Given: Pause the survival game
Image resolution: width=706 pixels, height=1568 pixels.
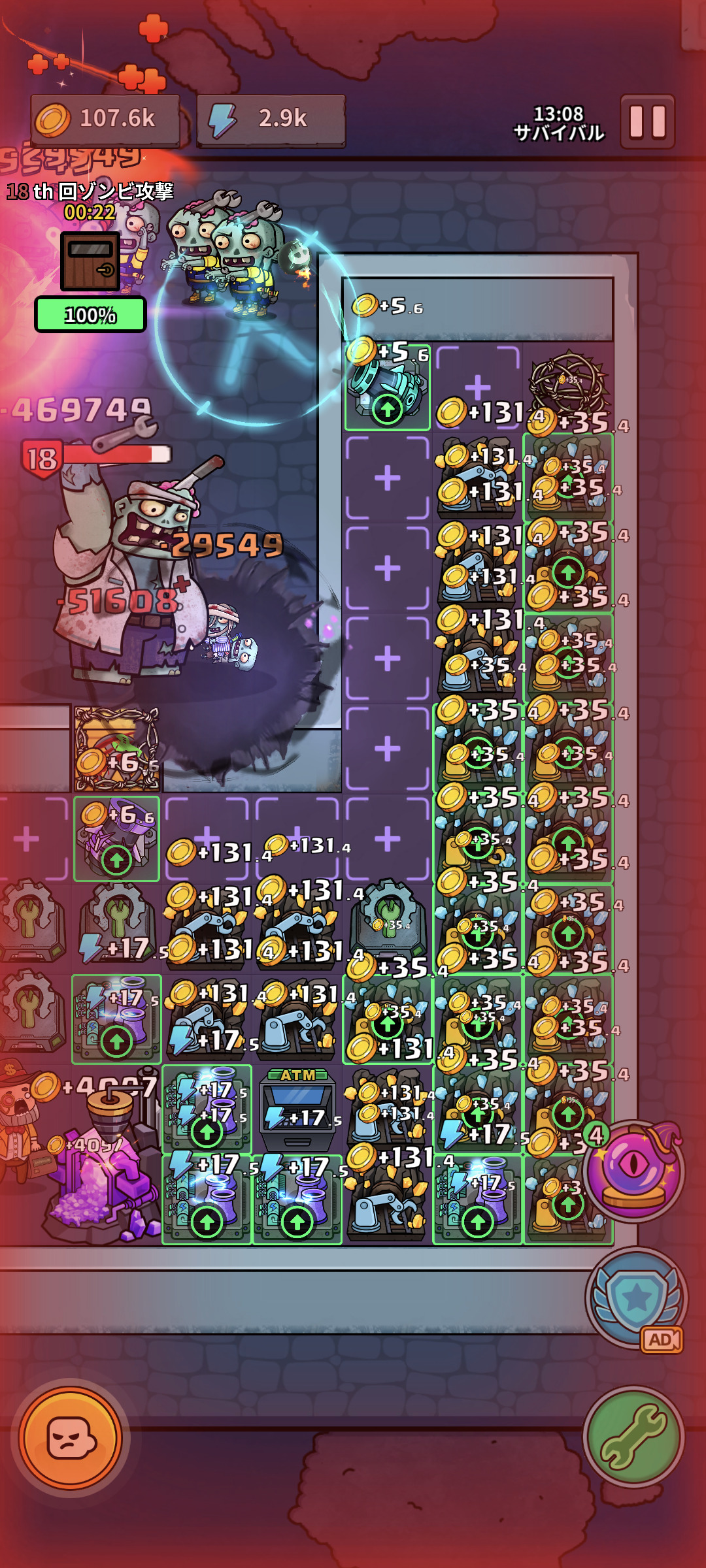Looking at the screenshot, I should pyautogui.click(x=647, y=122).
